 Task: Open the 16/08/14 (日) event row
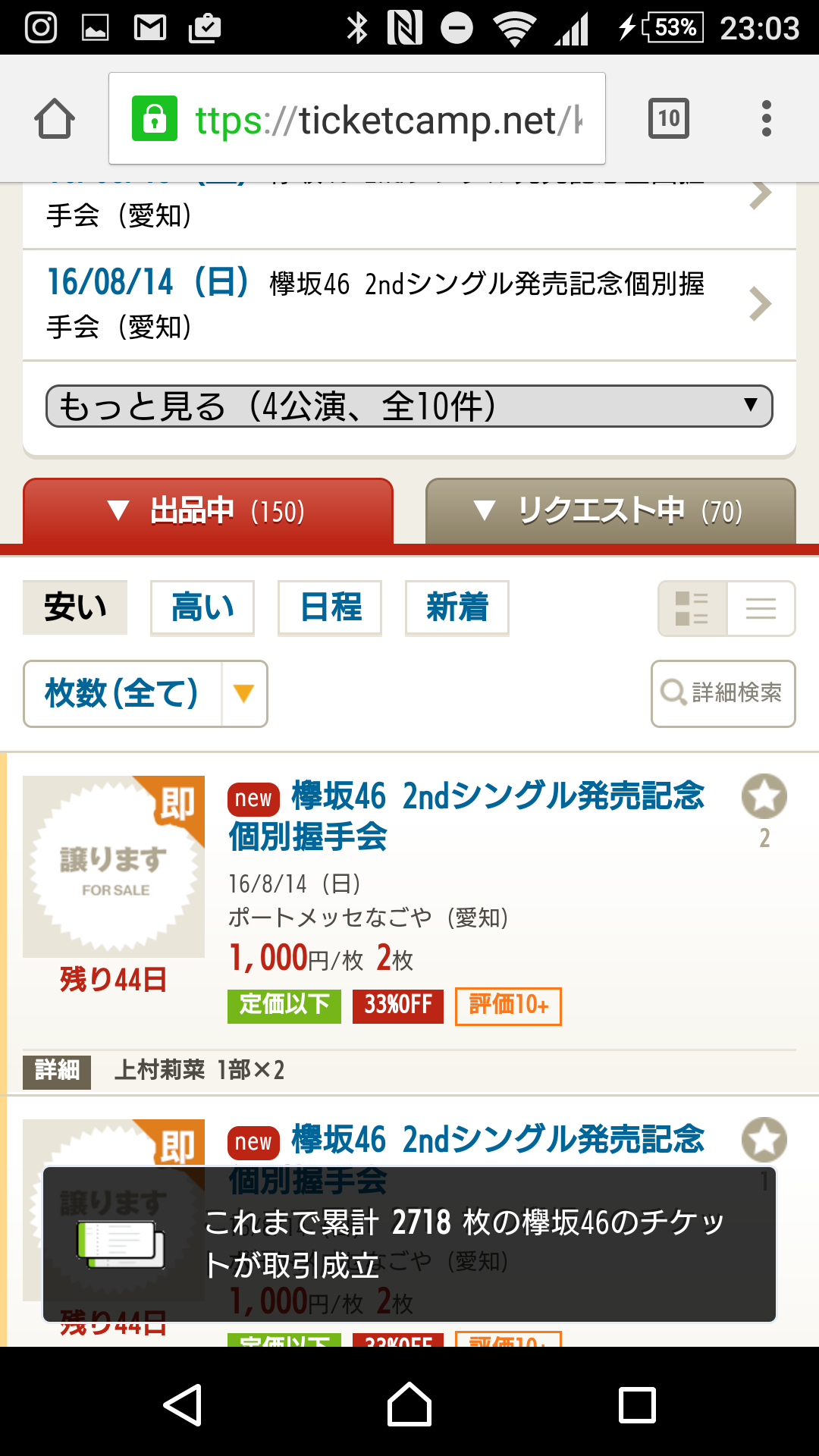409,305
